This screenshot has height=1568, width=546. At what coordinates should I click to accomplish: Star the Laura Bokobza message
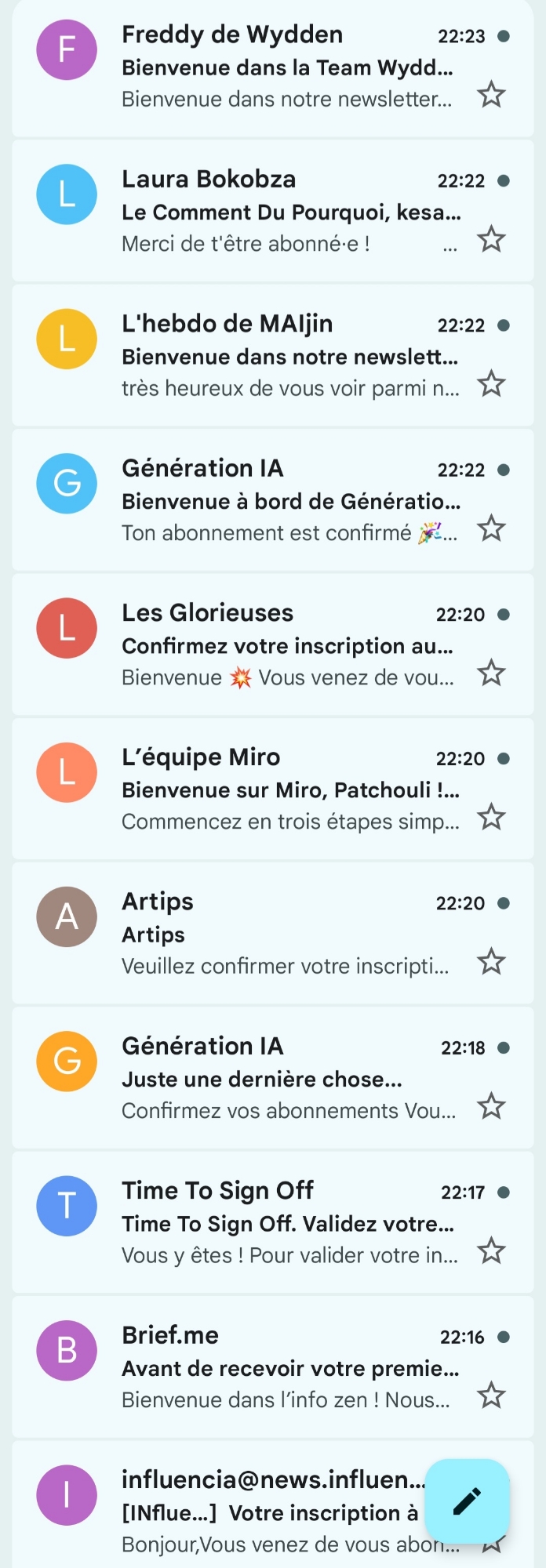pos(491,239)
